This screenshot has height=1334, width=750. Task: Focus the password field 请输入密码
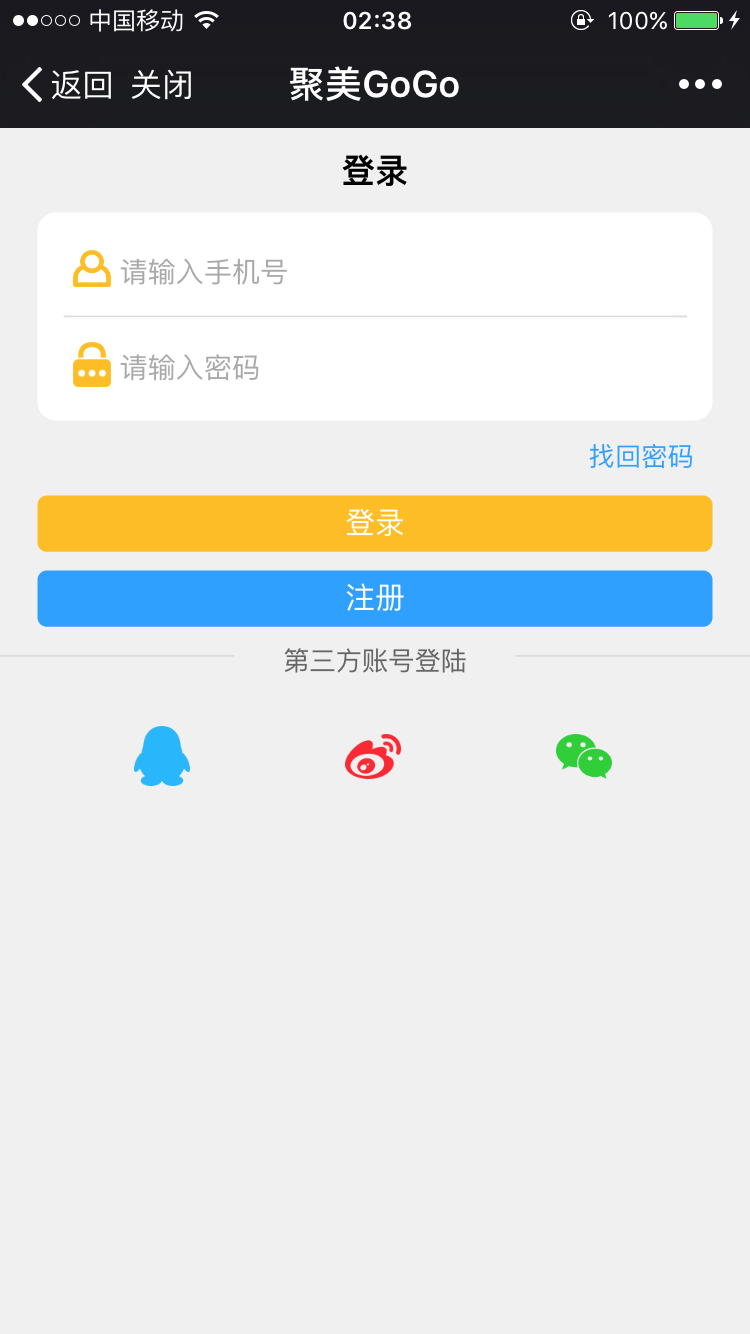[375, 367]
